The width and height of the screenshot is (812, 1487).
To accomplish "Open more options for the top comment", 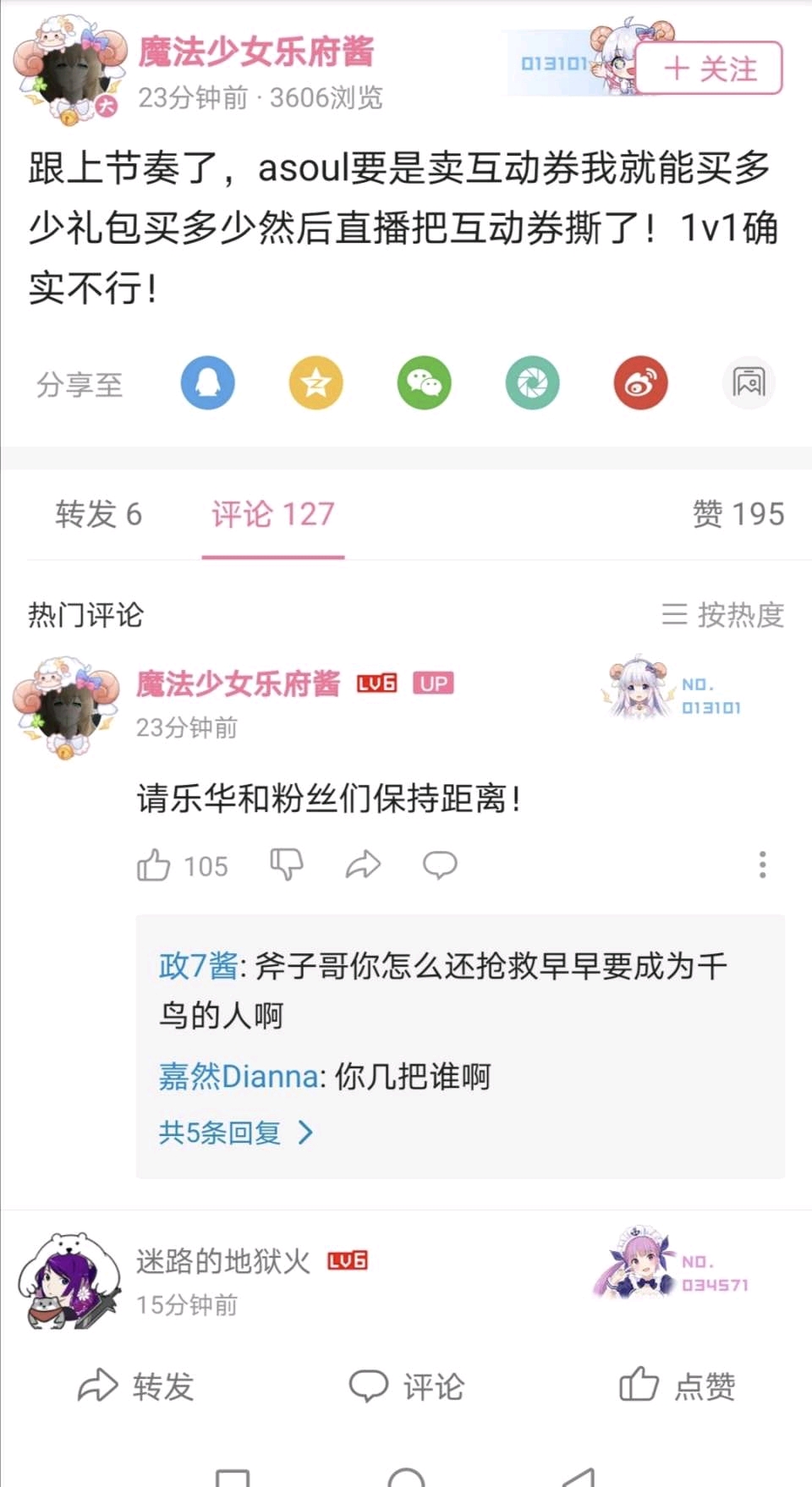I will coord(762,865).
